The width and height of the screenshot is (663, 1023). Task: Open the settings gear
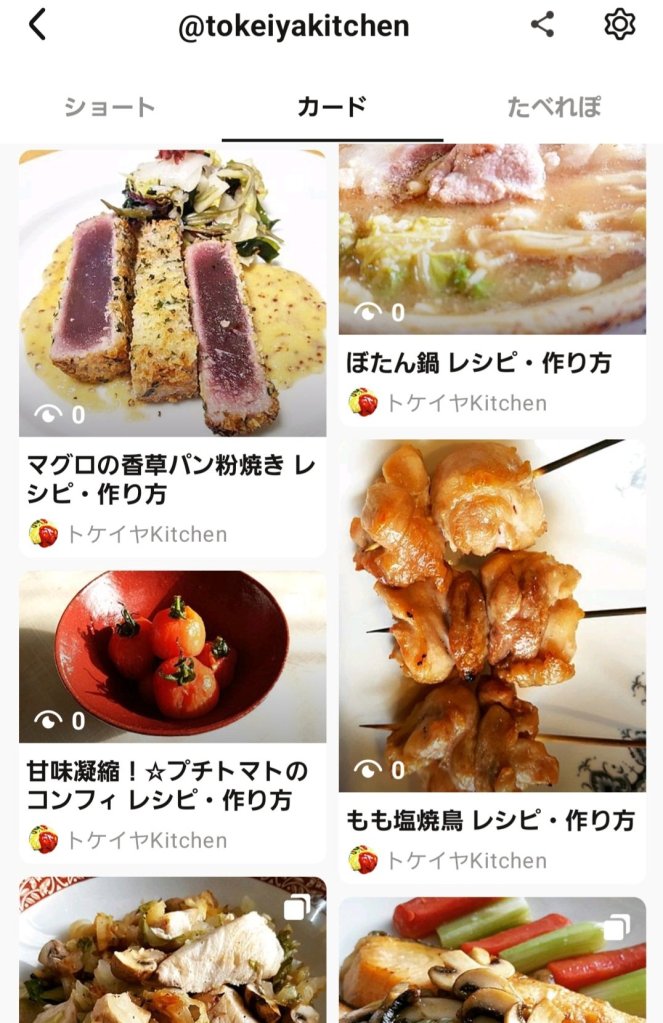coord(620,25)
